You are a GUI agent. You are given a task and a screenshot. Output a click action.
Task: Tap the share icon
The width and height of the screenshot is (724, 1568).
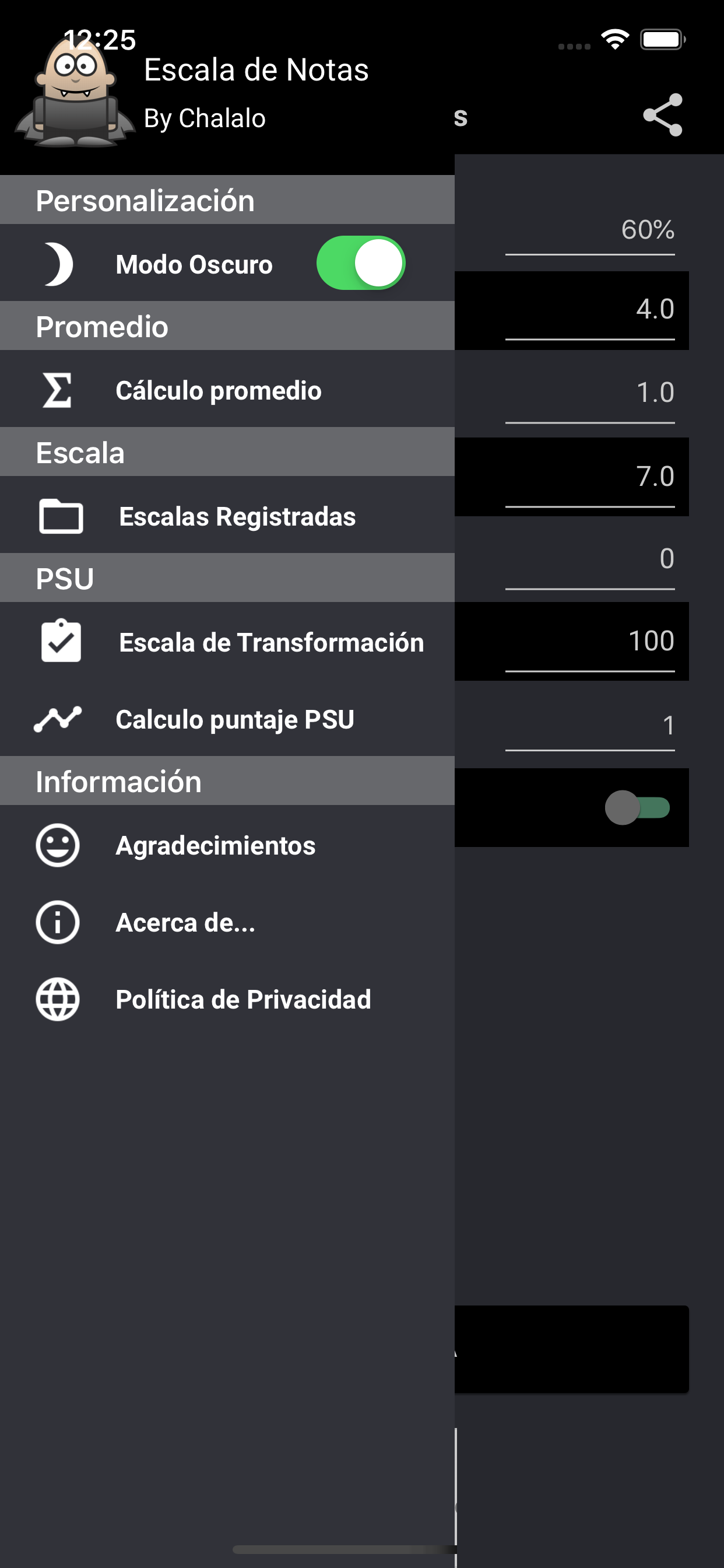coord(663,115)
